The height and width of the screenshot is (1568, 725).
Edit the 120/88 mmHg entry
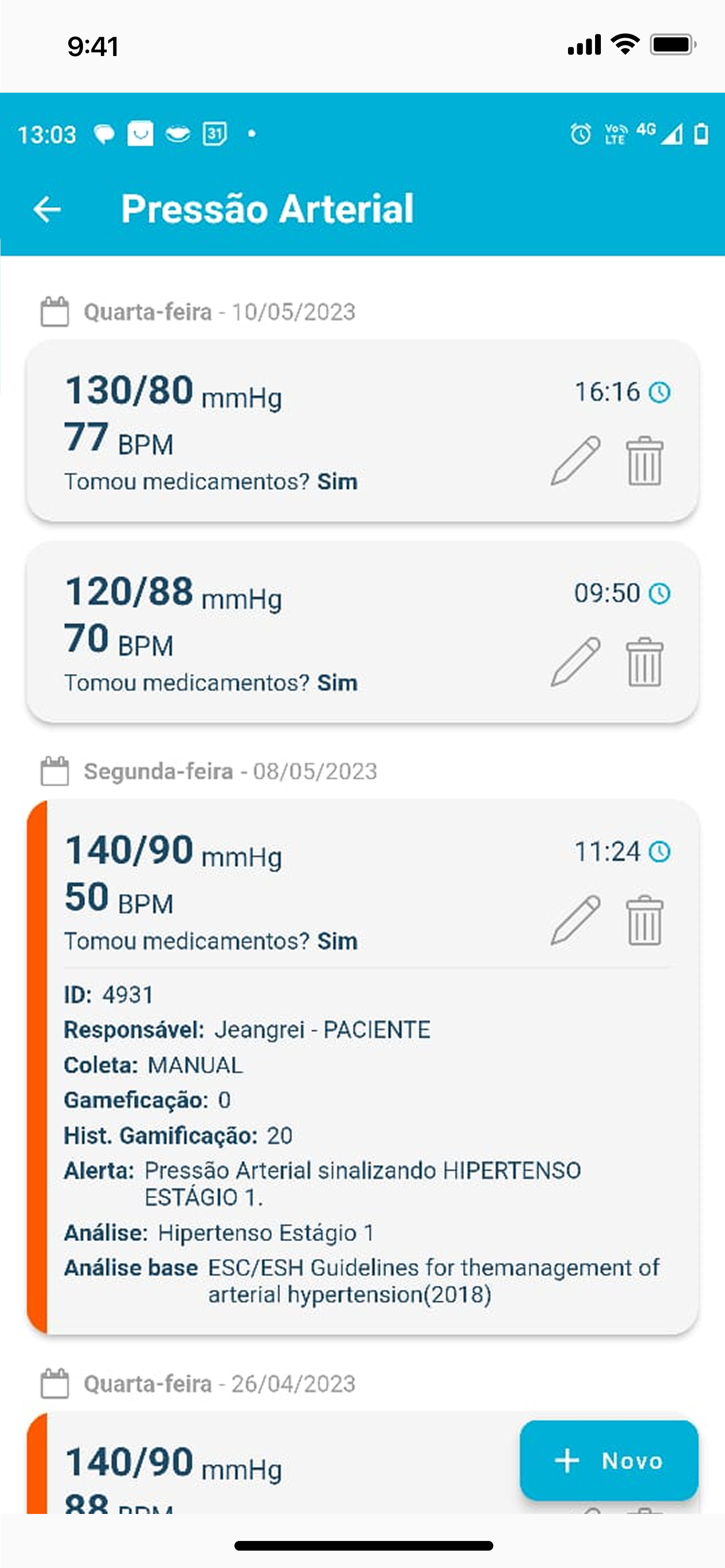(x=576, y=662)
